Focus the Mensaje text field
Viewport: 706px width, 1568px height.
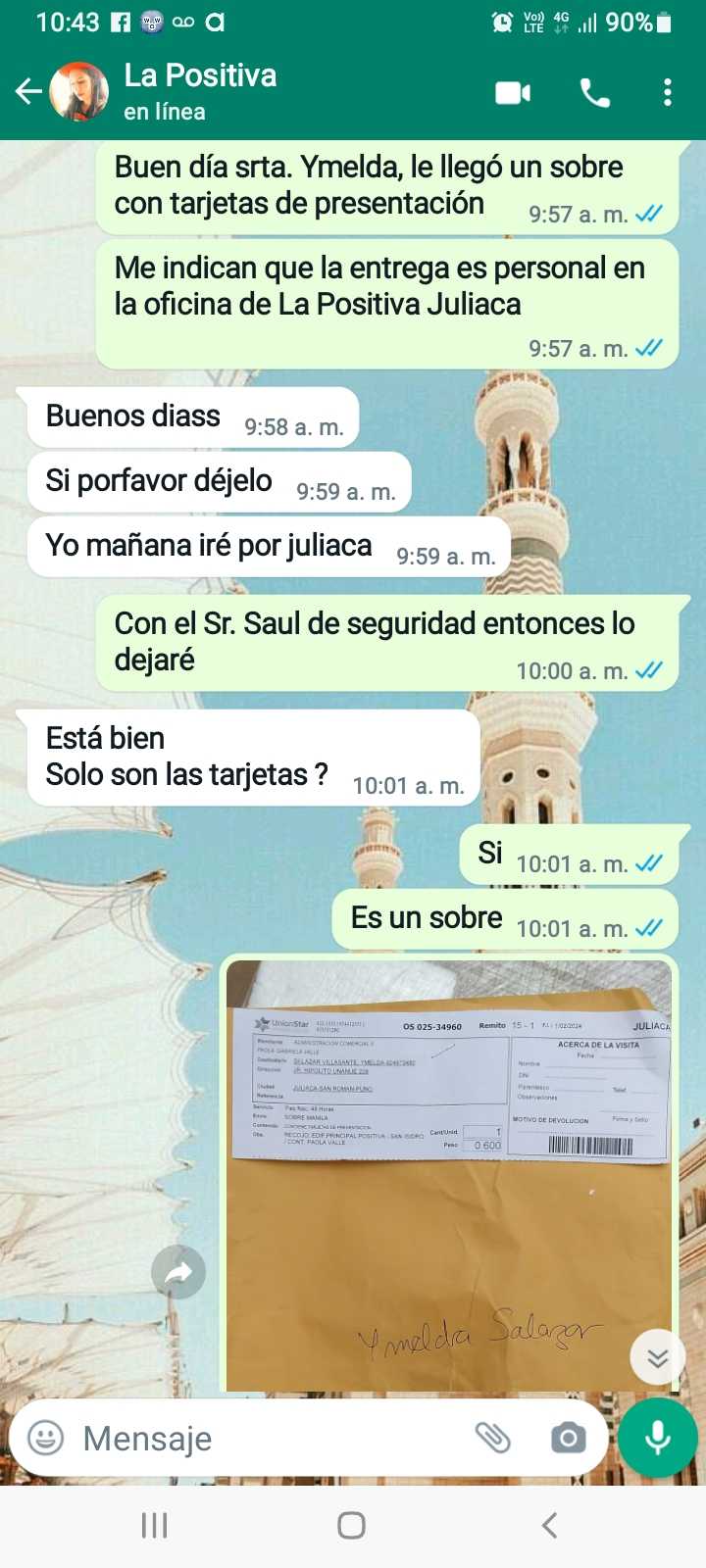(x=265, y=1438)
